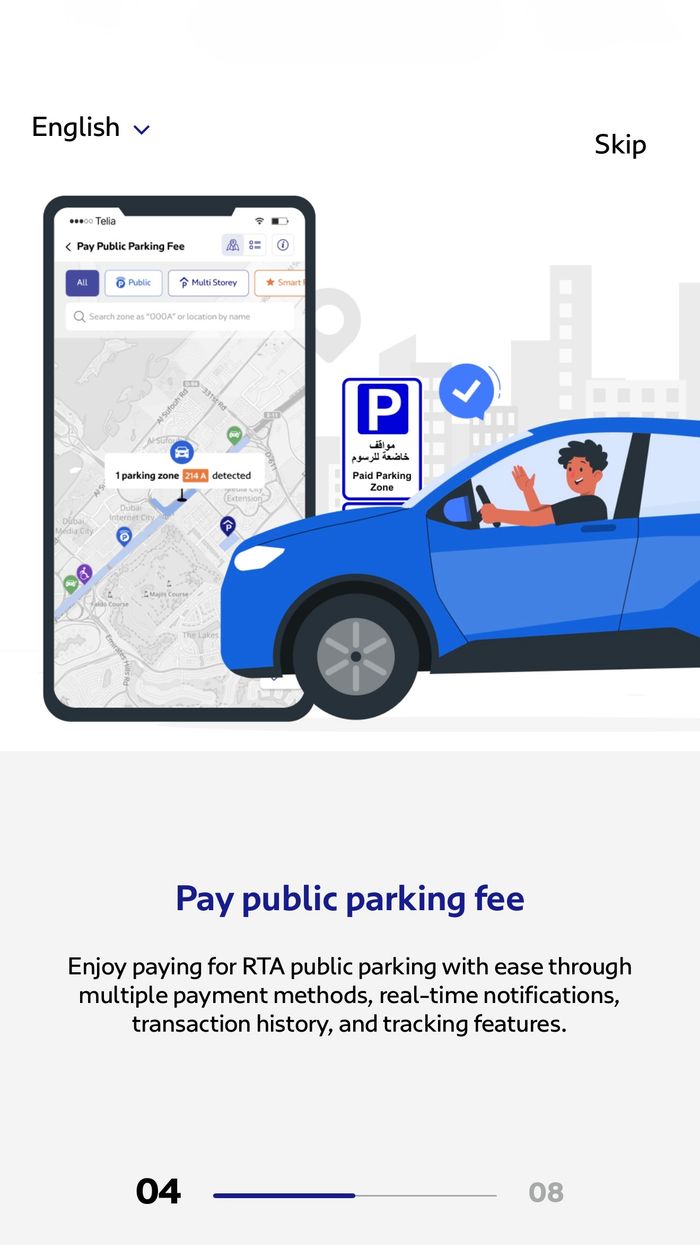Open the English language dropdown
Image resolution: width=700 pixels, height=1245 pixels.
90,128
